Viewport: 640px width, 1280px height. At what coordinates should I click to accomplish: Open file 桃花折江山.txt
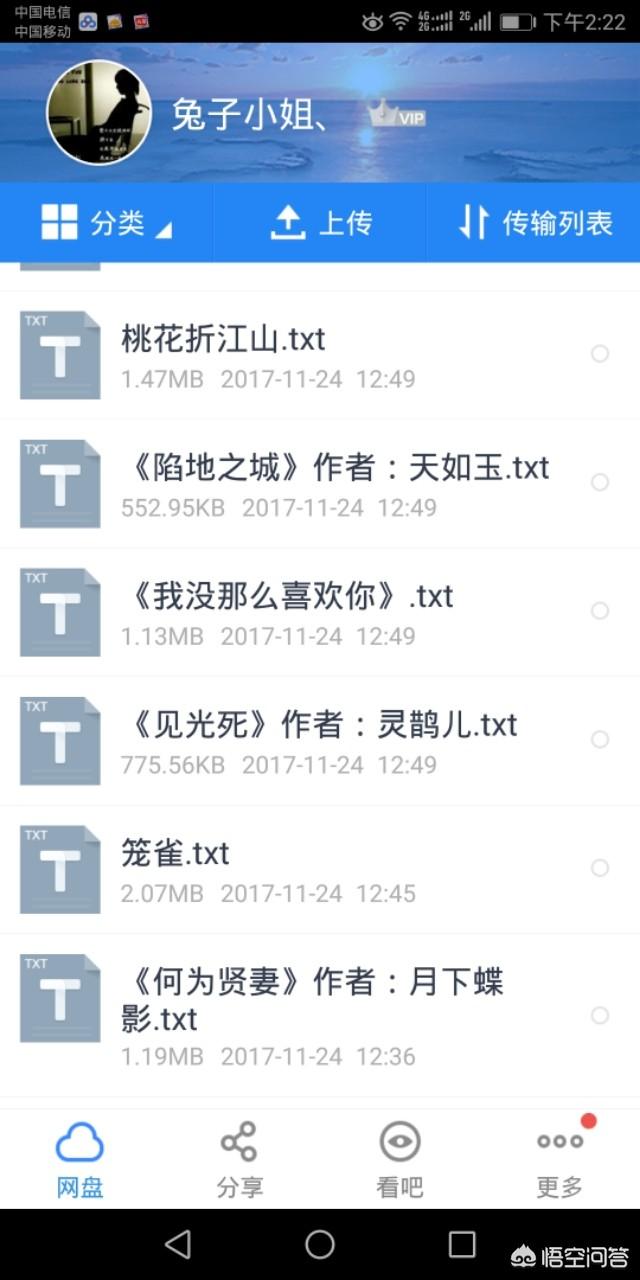(x=320, y=355)
